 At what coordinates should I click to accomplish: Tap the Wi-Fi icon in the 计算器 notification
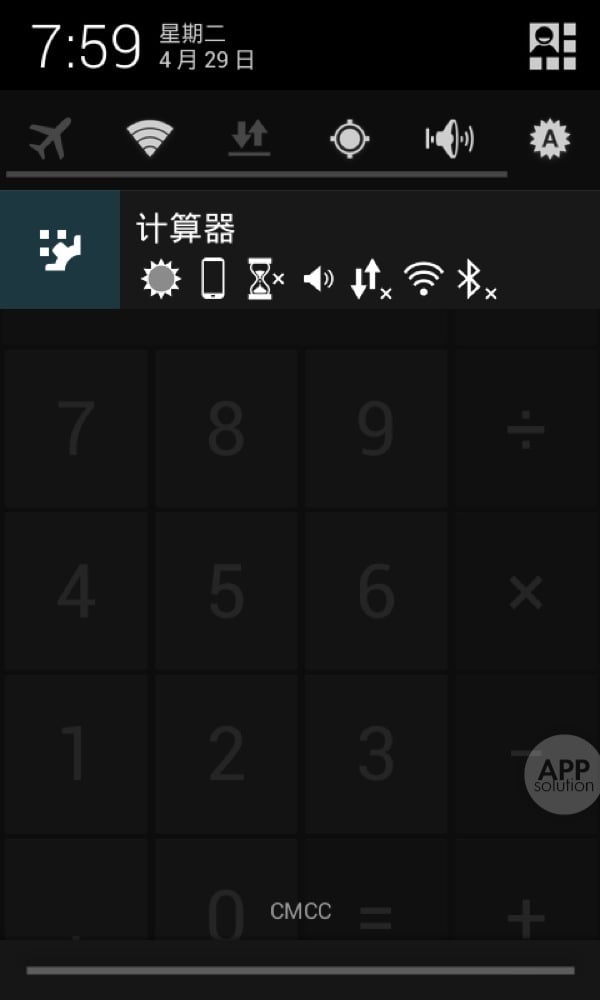tap(424, 278)
